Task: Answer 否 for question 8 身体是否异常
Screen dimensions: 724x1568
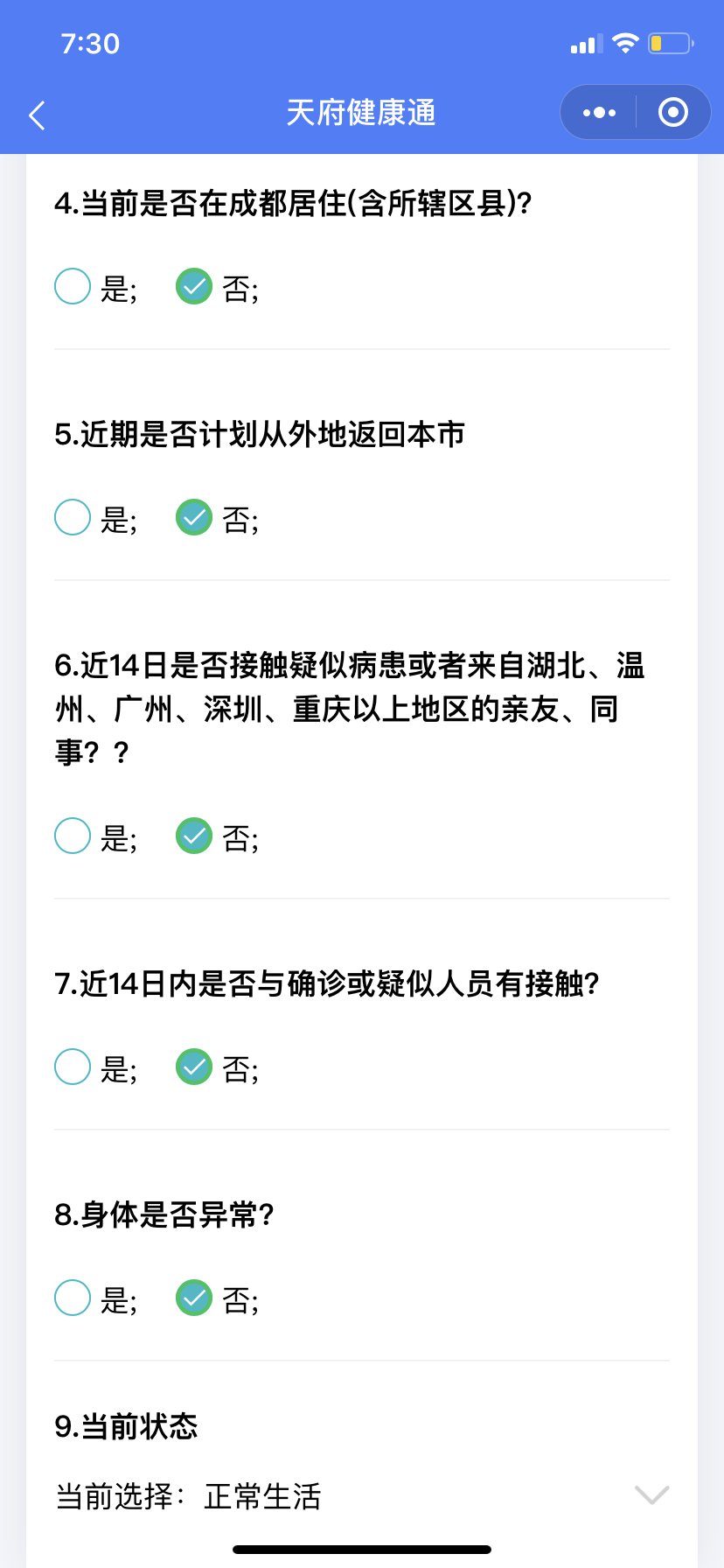Action: pos(194,1298)
